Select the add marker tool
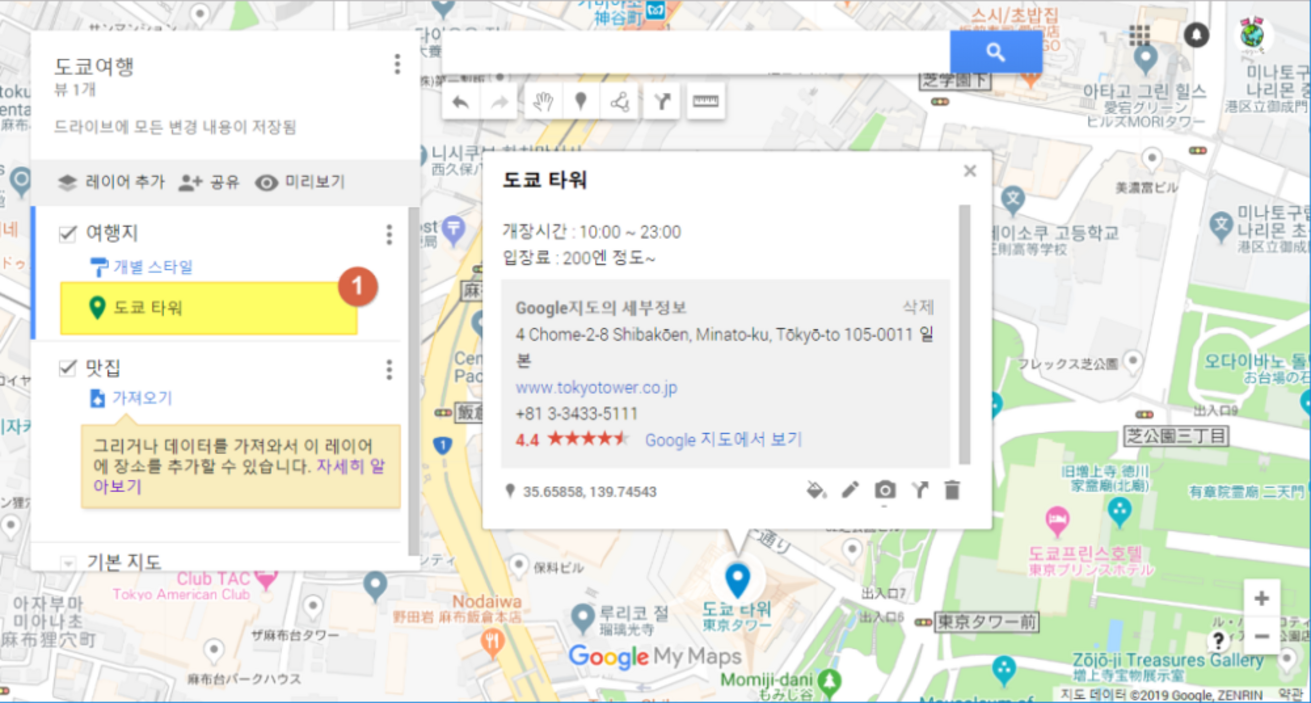This screenshot has height=703, width=1311. tap(580, 102)
